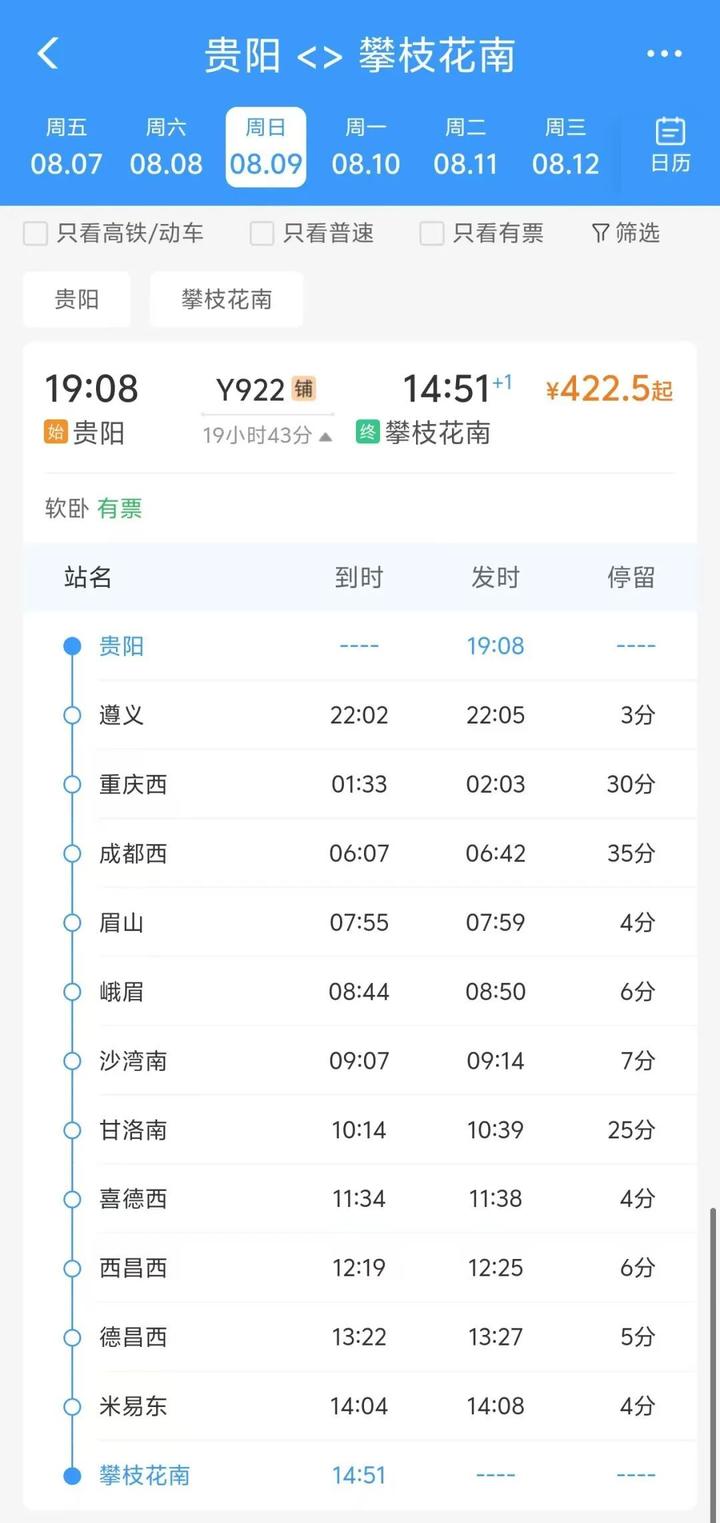Go back using the top-left arrow
This screenshot has width=720, height=1523.
[x=47, y=54]
